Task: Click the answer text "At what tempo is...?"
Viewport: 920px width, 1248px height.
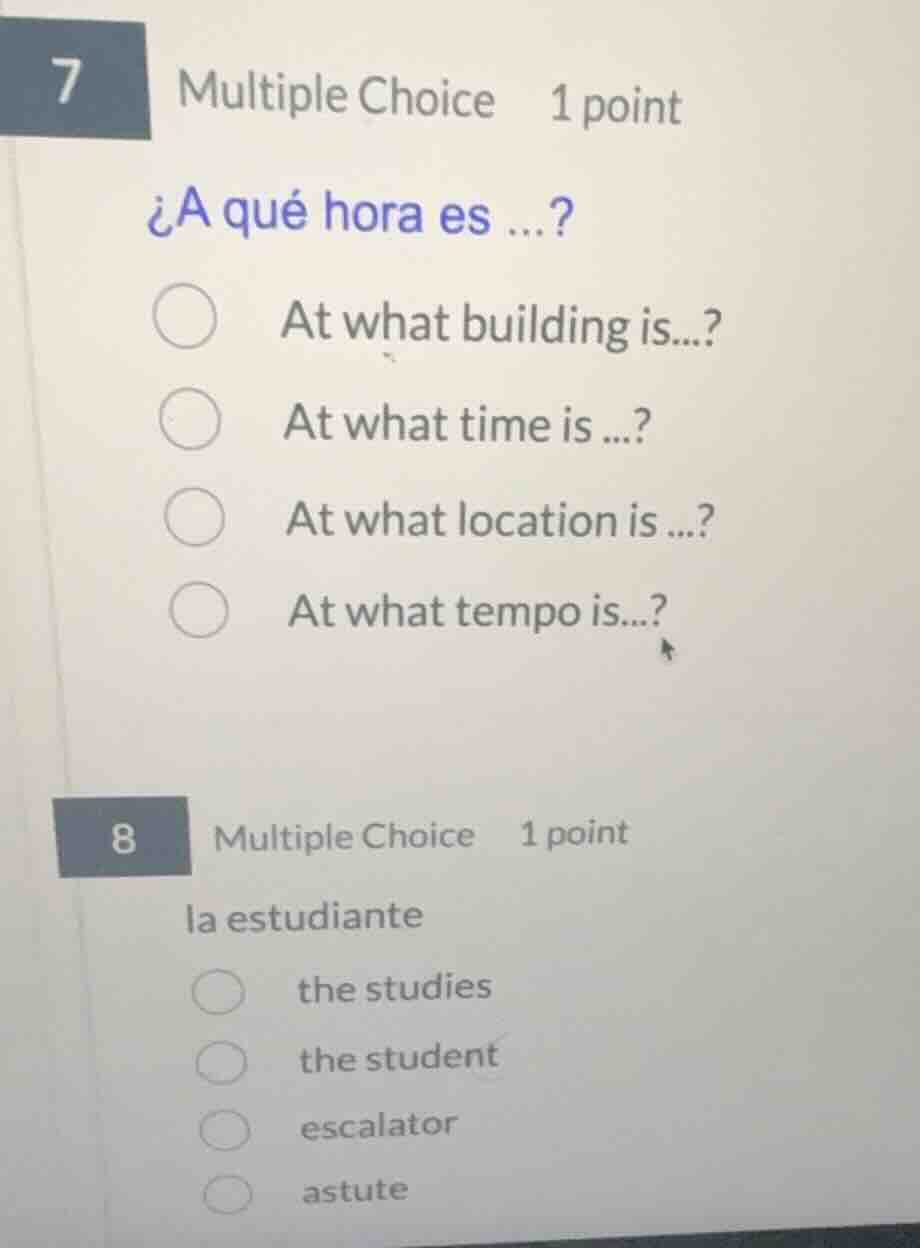Action: point(475,612)
